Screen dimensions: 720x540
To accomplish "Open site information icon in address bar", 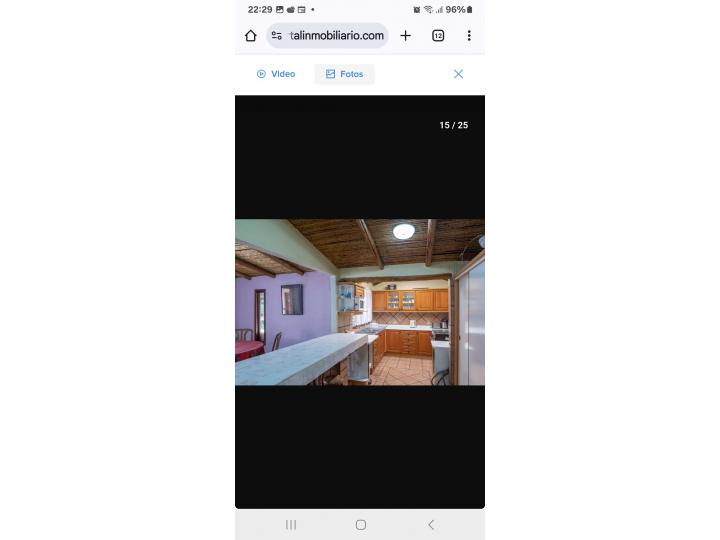I will 277,36.
